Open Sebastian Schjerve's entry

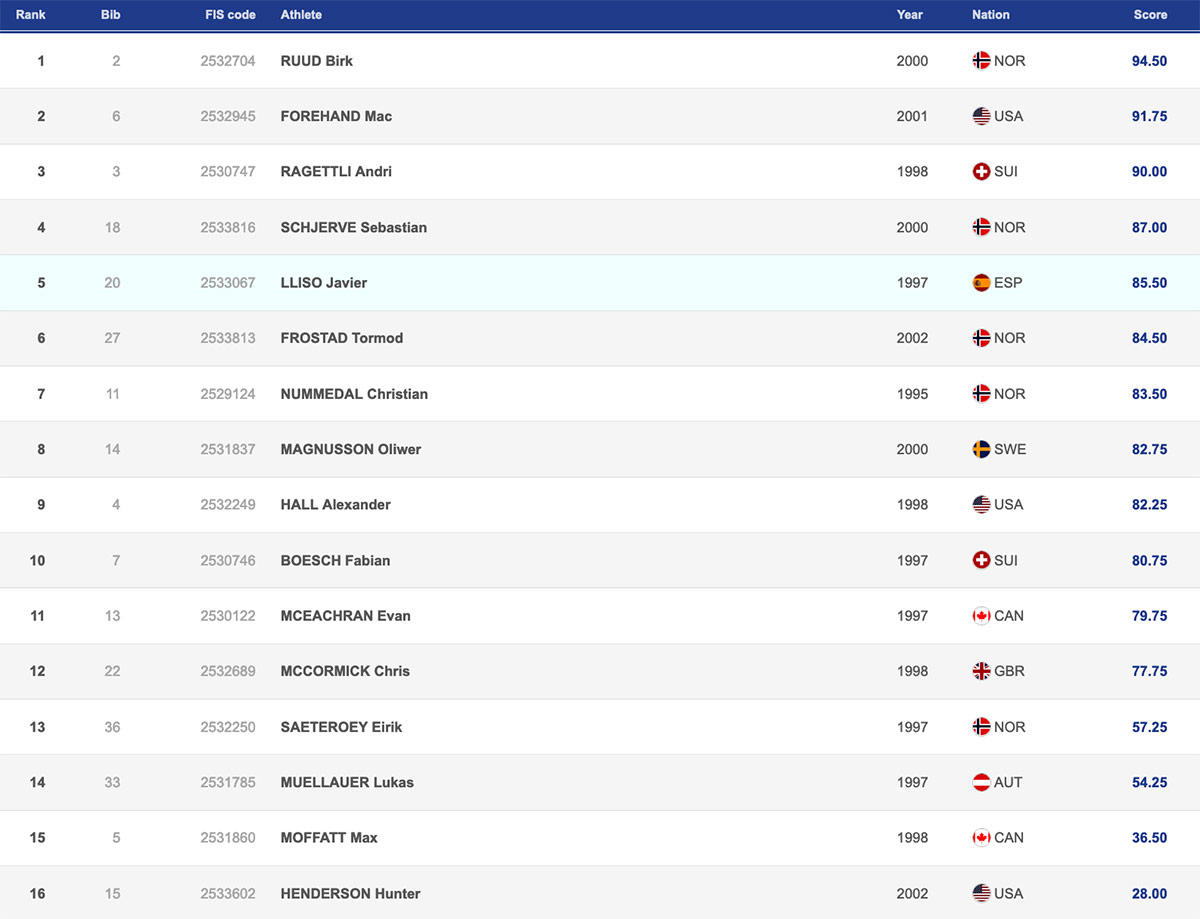point(354,227)
